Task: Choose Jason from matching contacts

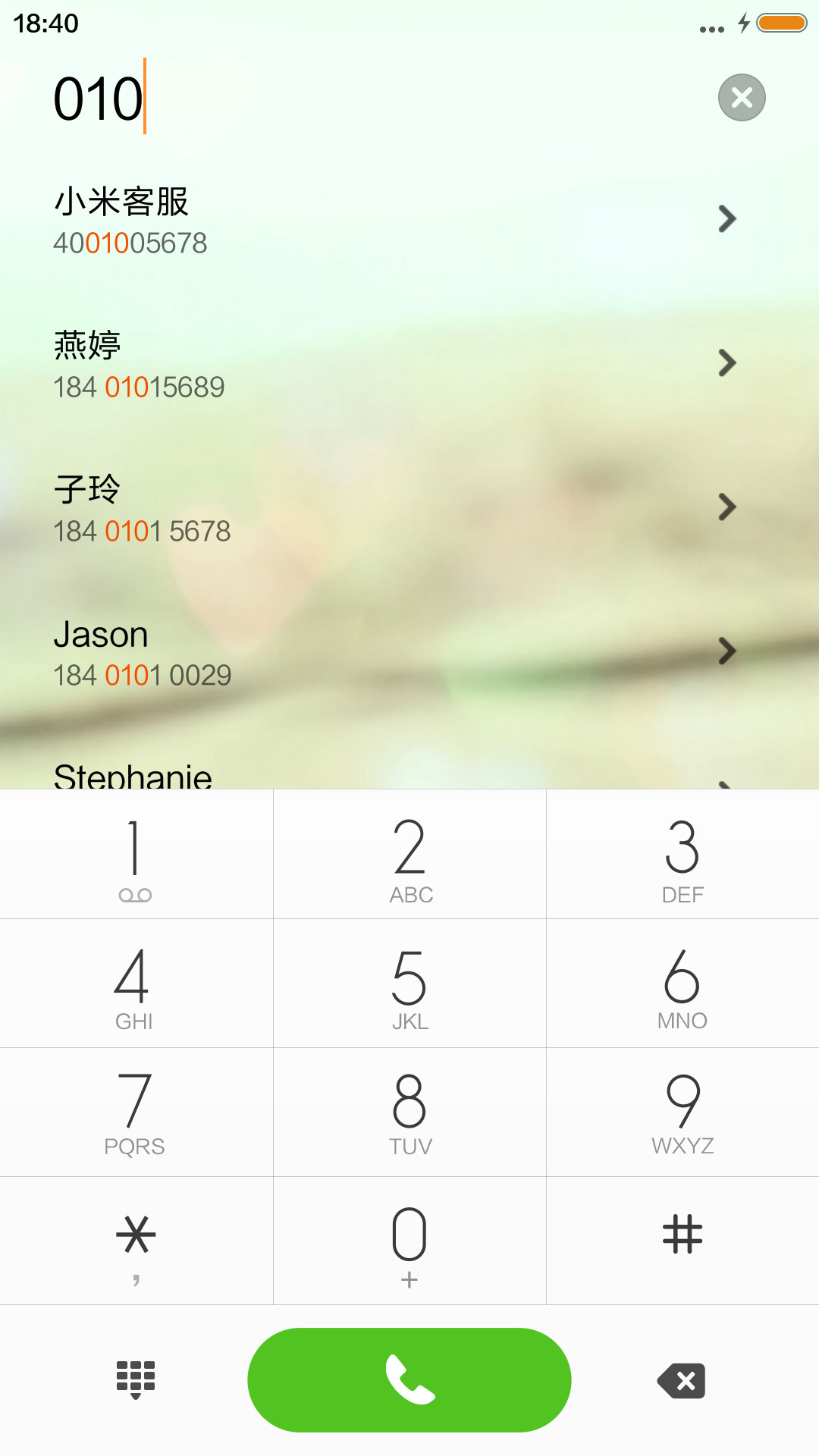Action: (x=409, y=652)
